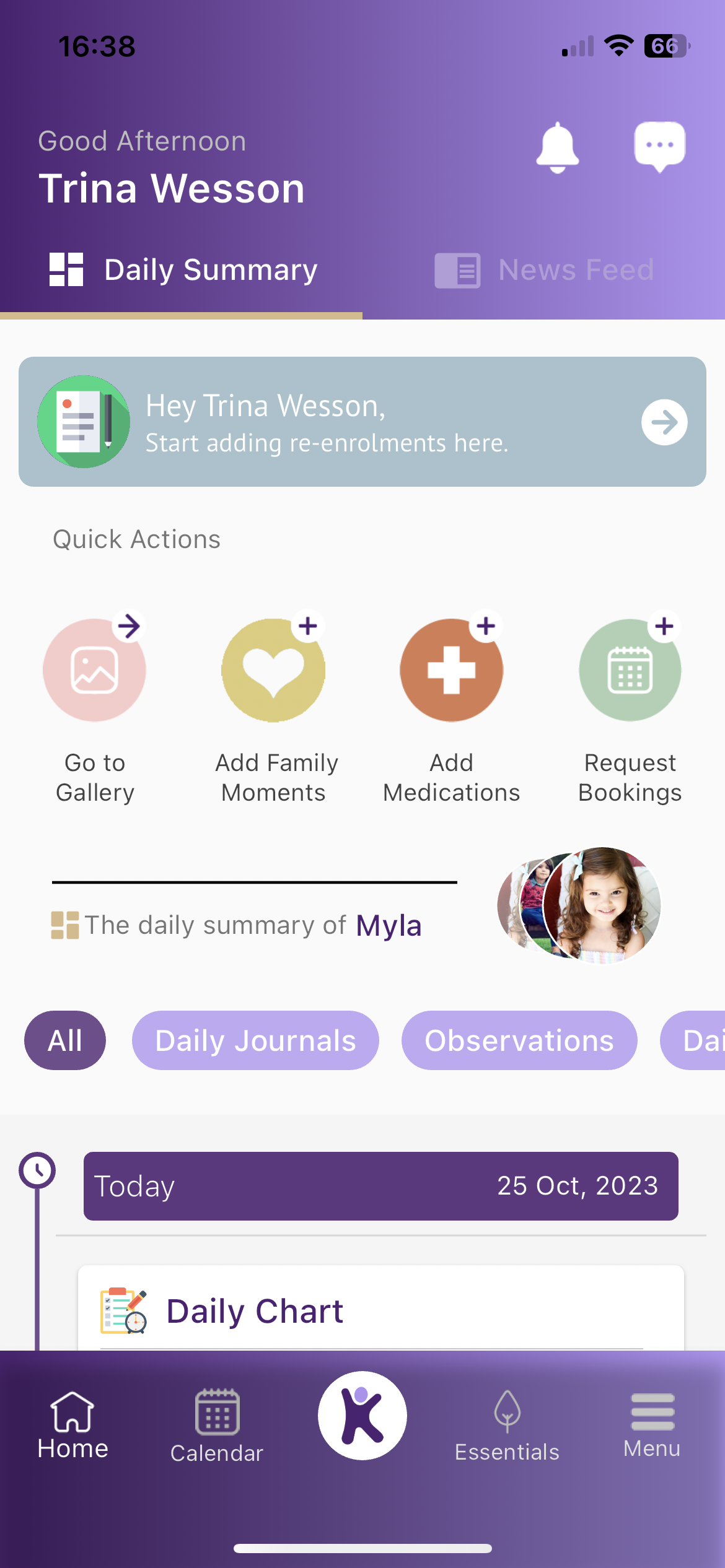Open the Daily Chart card

pos(380,1310)
